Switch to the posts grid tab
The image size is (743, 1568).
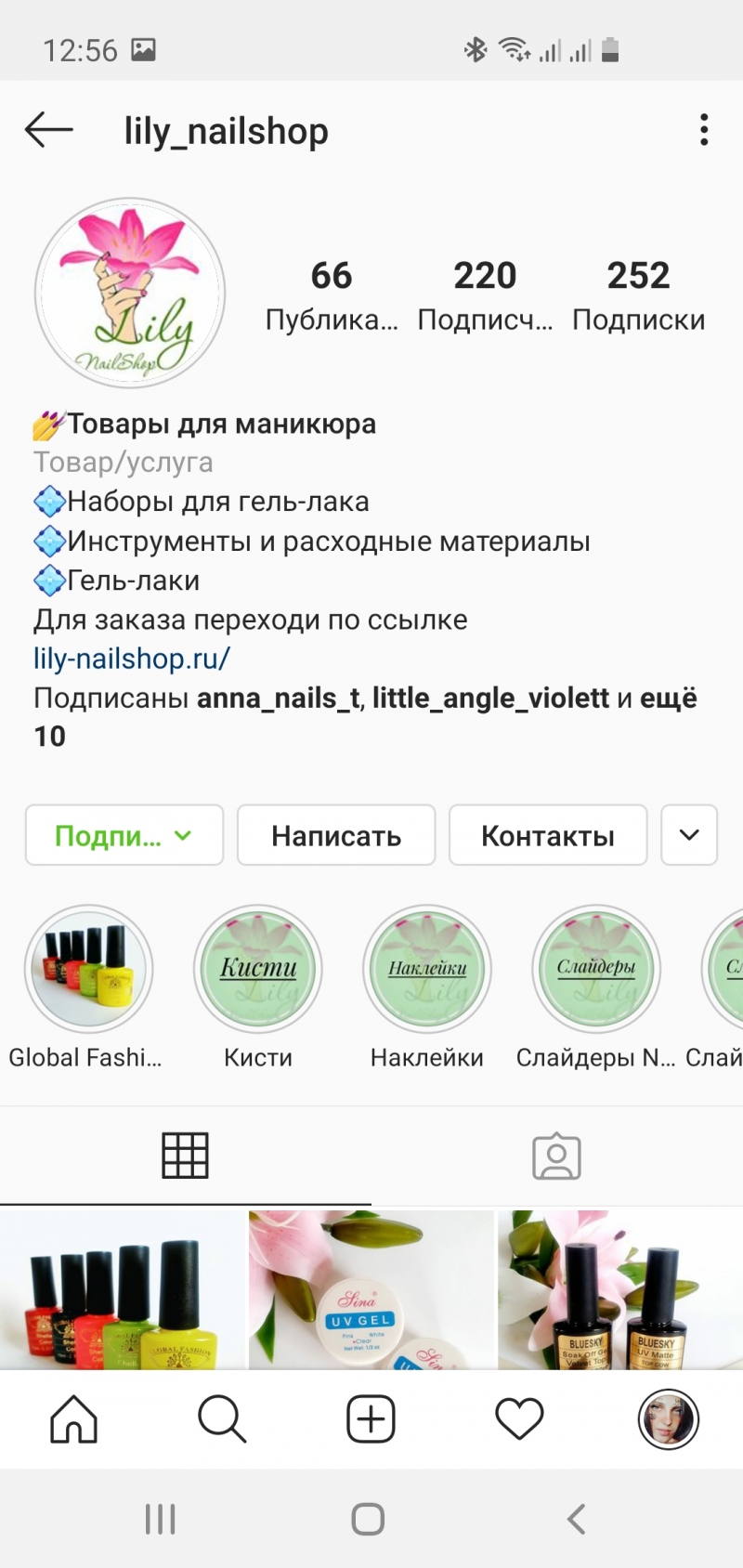pos(186,1156)
